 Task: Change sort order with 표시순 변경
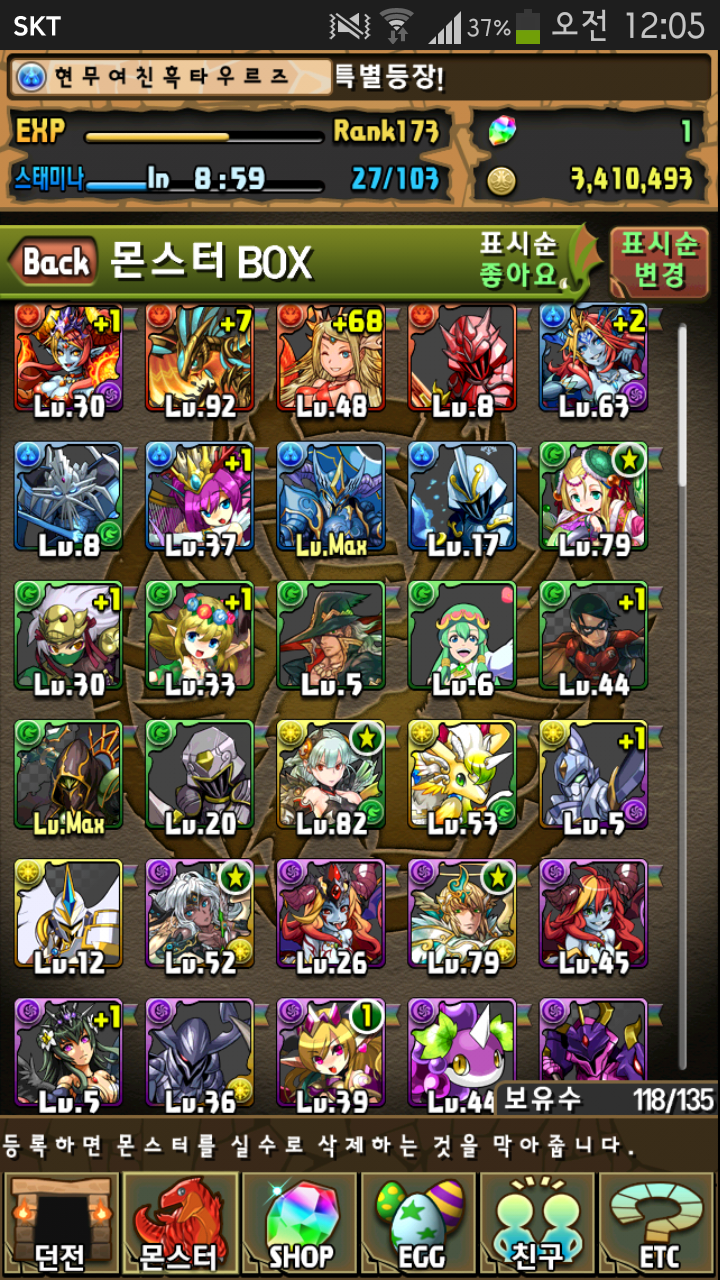coord(658,258)
